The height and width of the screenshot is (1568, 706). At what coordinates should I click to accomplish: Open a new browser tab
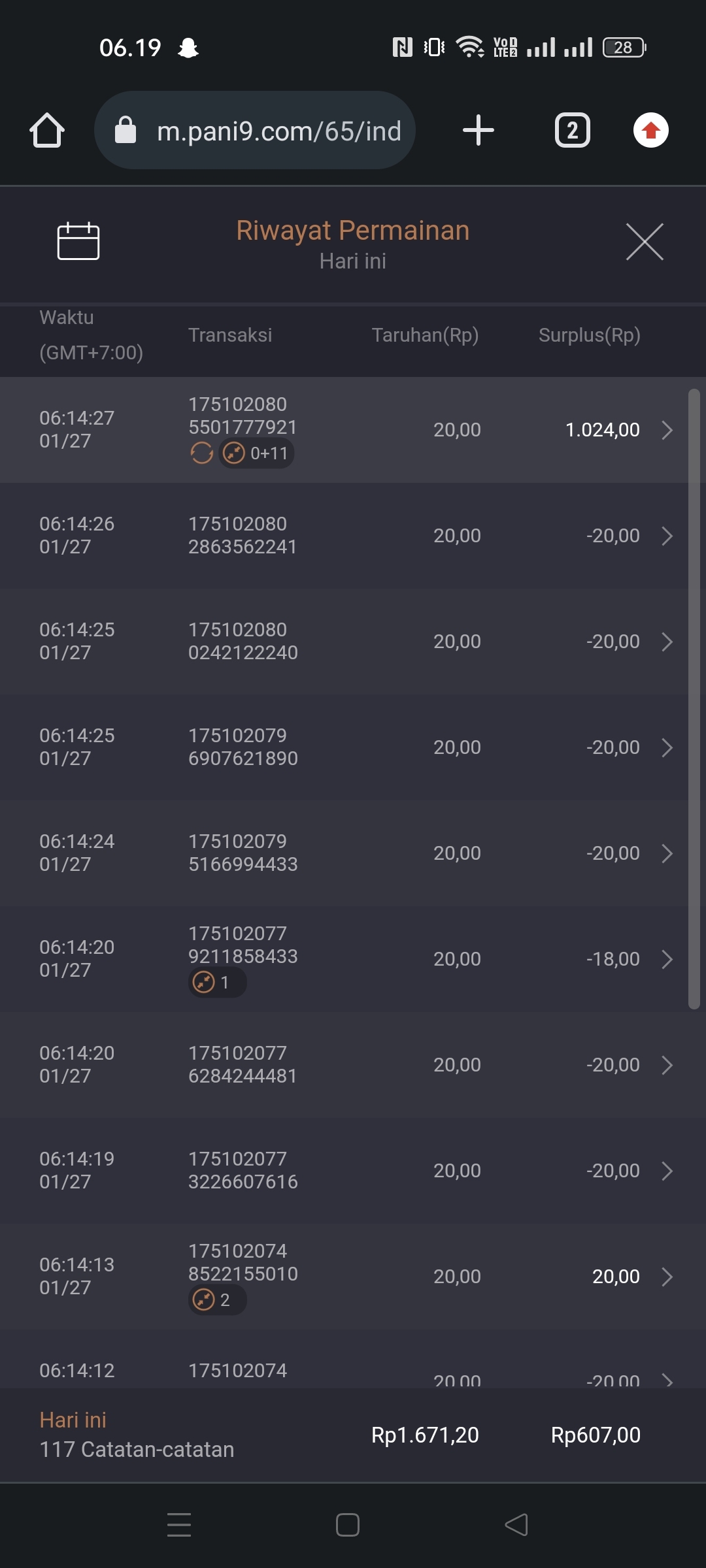point(478,130)
